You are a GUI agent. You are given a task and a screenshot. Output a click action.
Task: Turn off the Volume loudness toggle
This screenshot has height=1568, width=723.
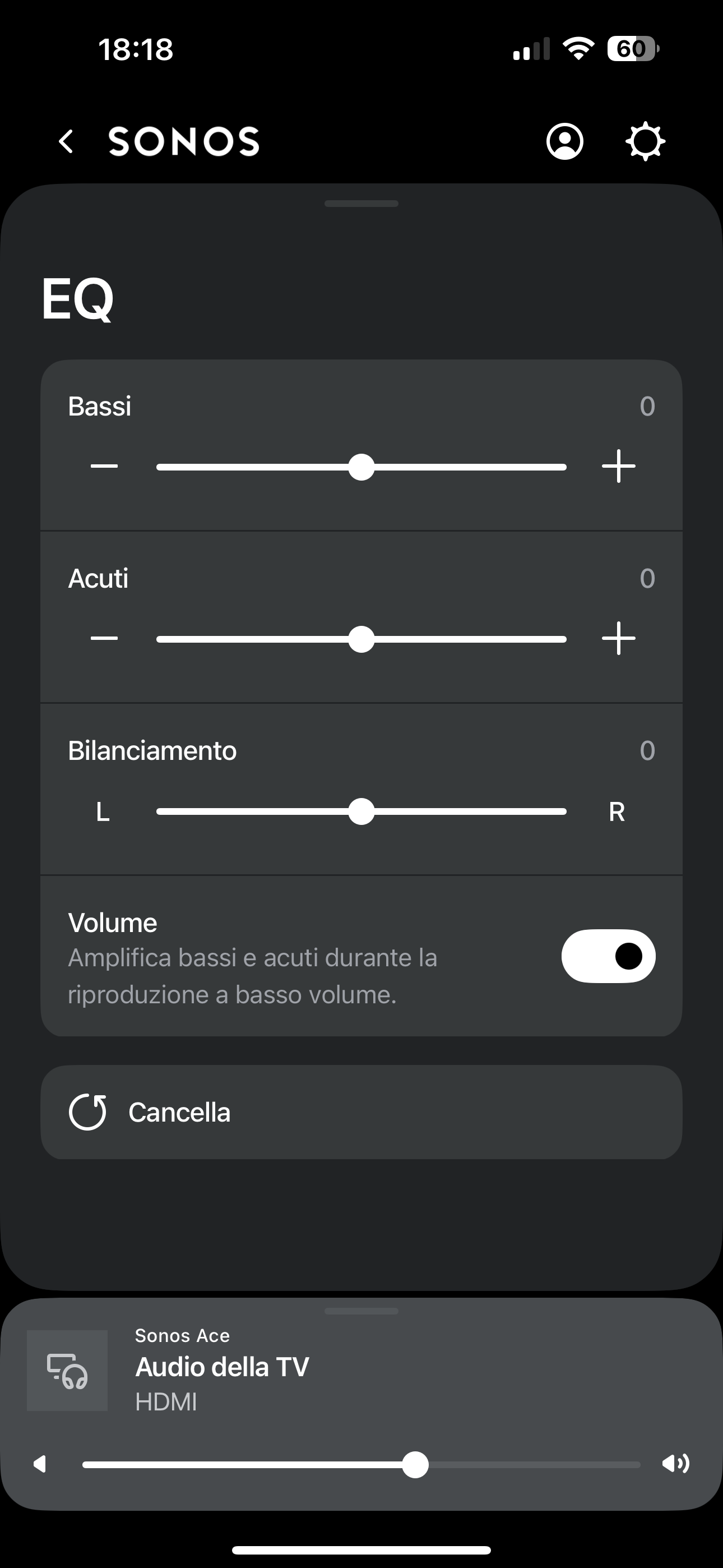608,956
